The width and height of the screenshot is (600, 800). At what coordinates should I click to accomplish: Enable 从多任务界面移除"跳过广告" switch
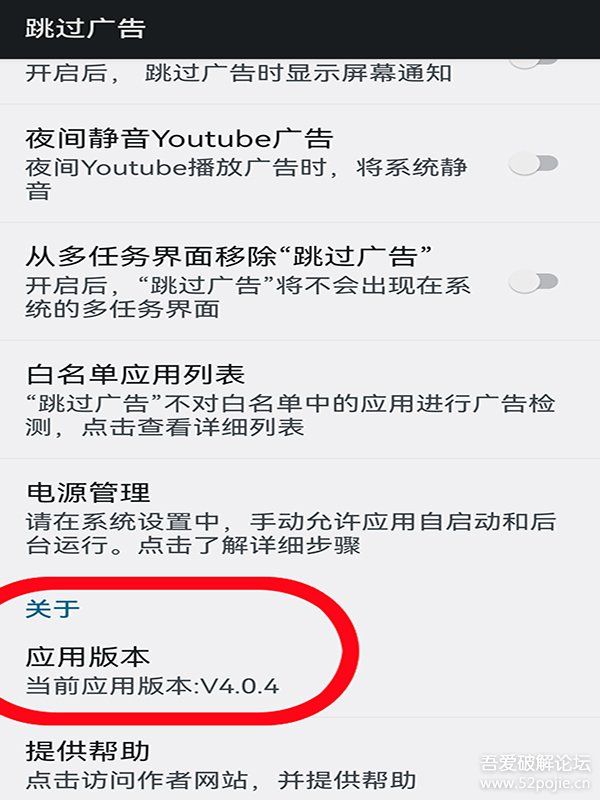pos(533,282)
